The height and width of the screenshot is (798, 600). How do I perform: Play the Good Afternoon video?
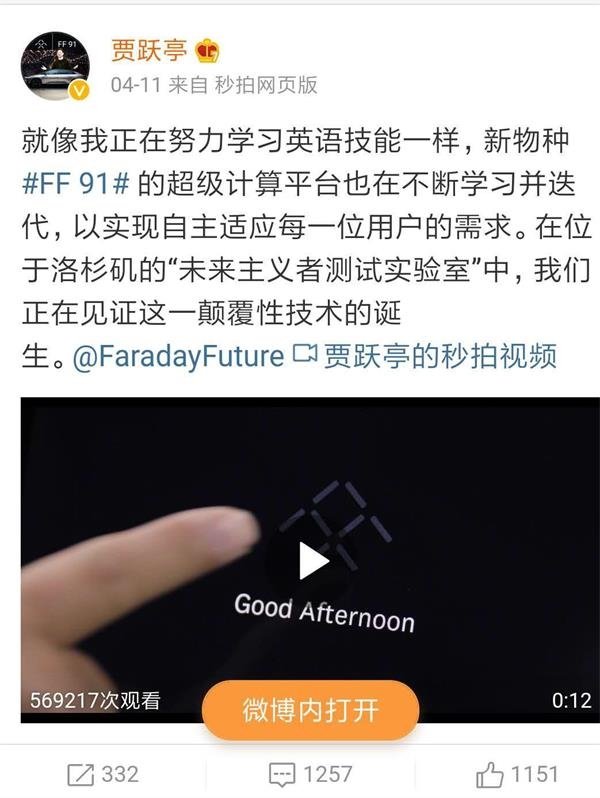coord(313,560)
